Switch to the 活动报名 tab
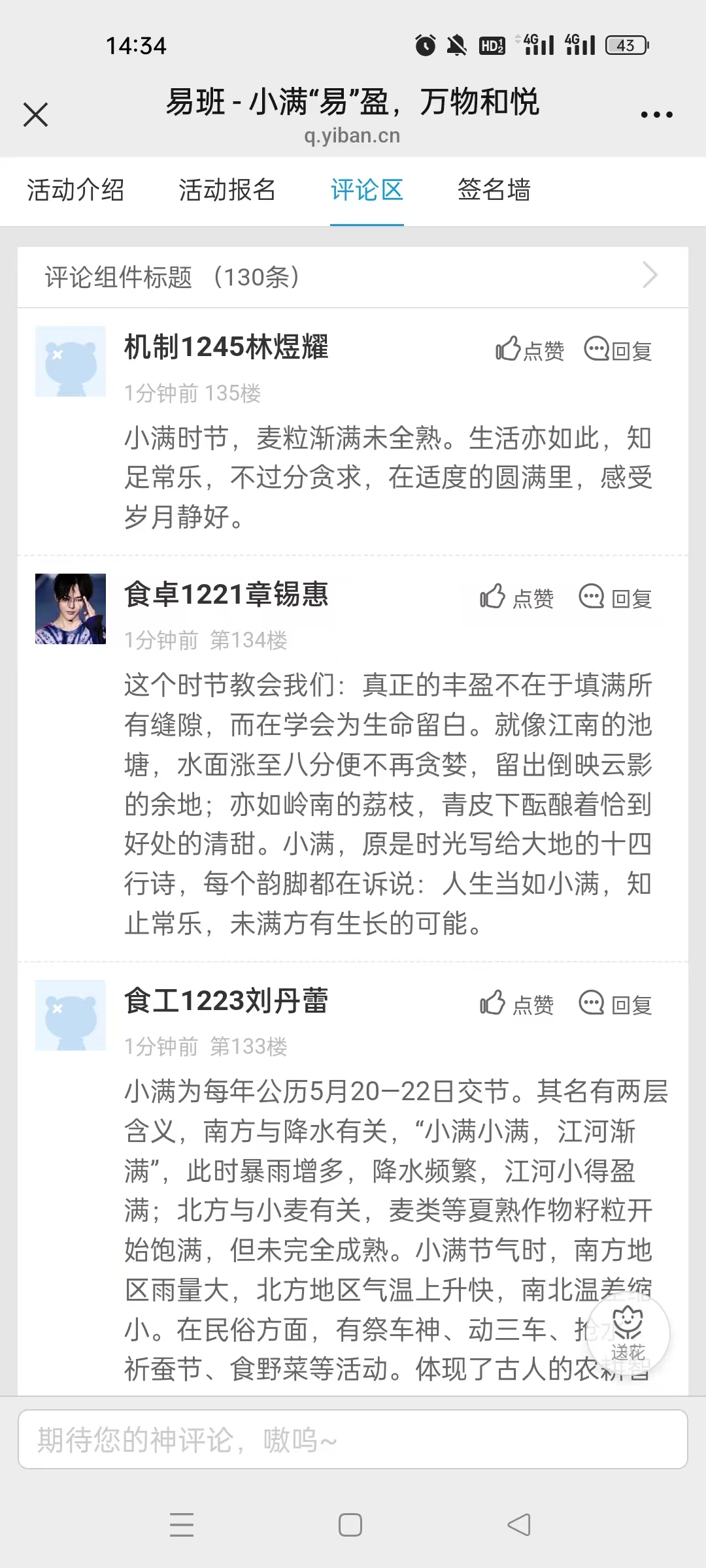This screenshot has width=706, height=1568. point(227,190)
